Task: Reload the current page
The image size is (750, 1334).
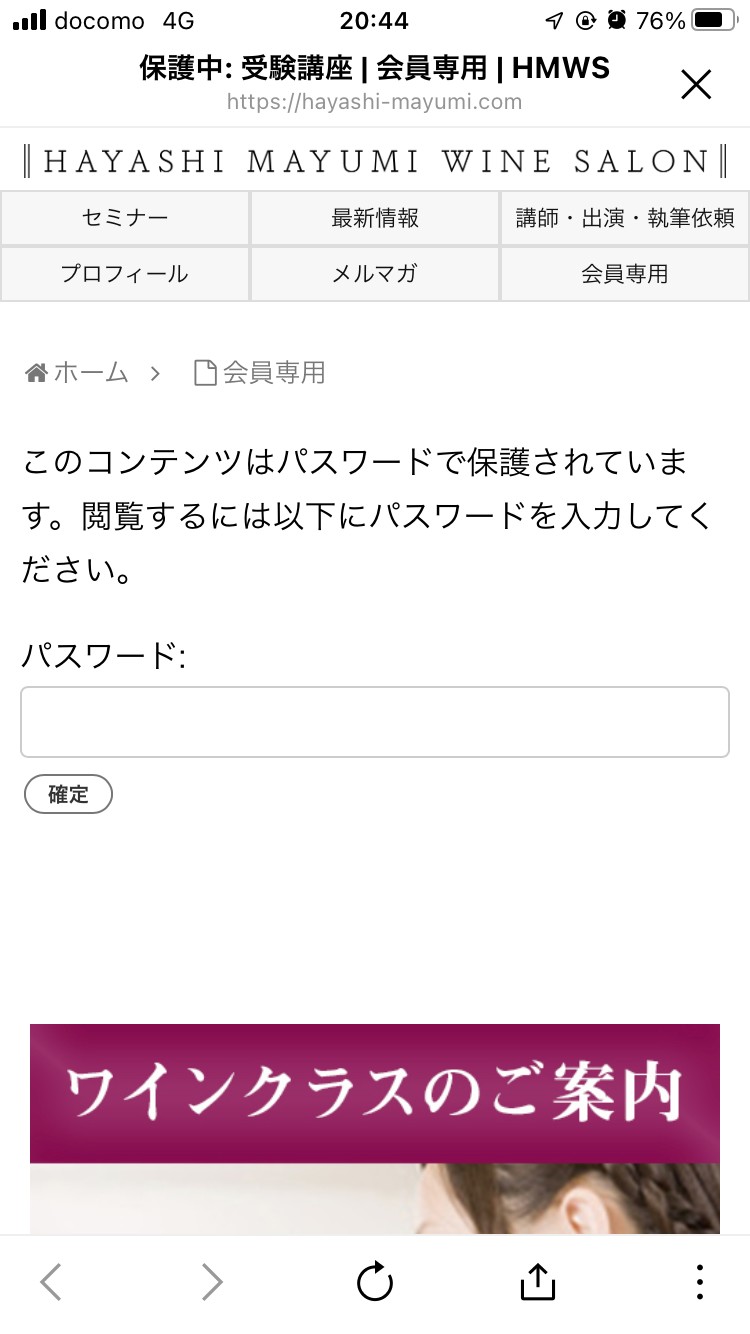Action: click(x=375, y=1282)
